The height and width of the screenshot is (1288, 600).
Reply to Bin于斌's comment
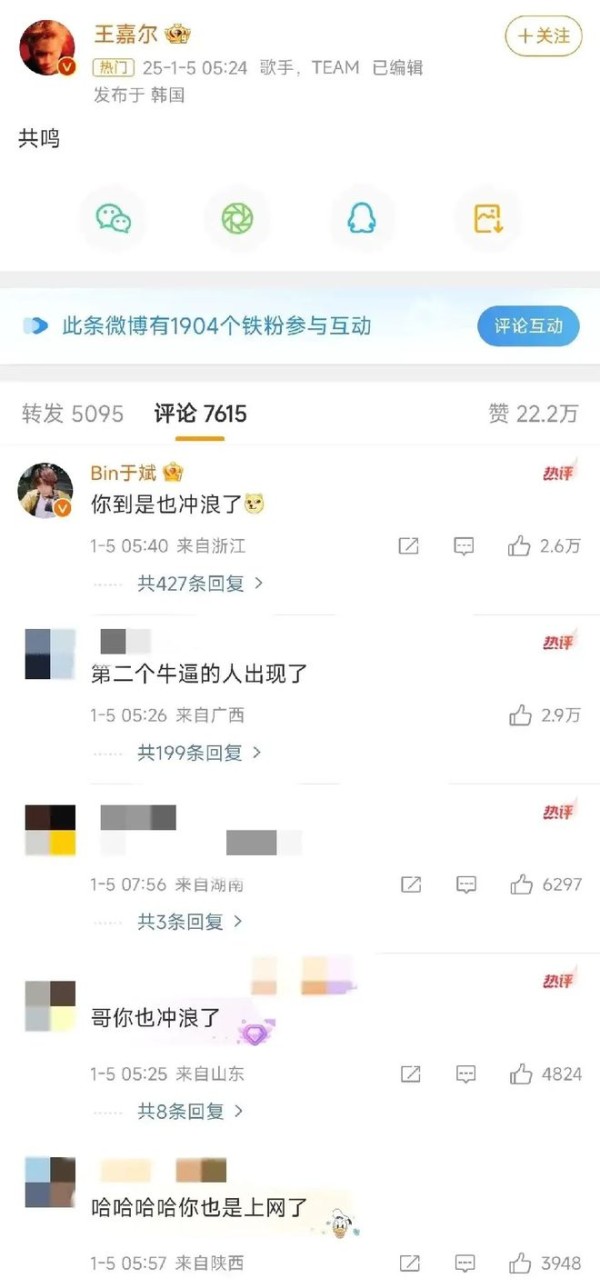[465, 546]
